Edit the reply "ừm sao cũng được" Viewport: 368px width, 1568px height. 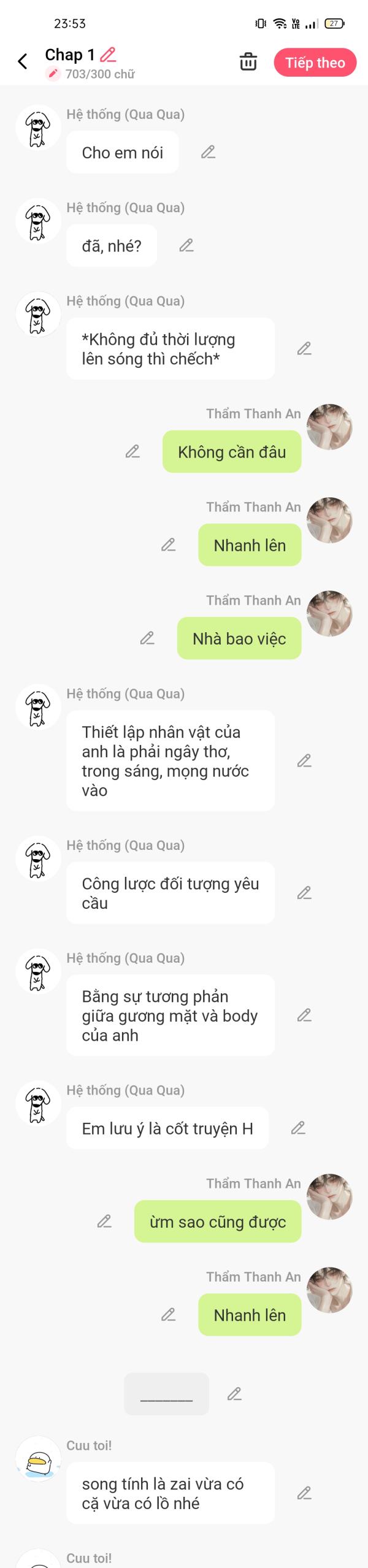pyautogui.click(x=104, y=1222)
